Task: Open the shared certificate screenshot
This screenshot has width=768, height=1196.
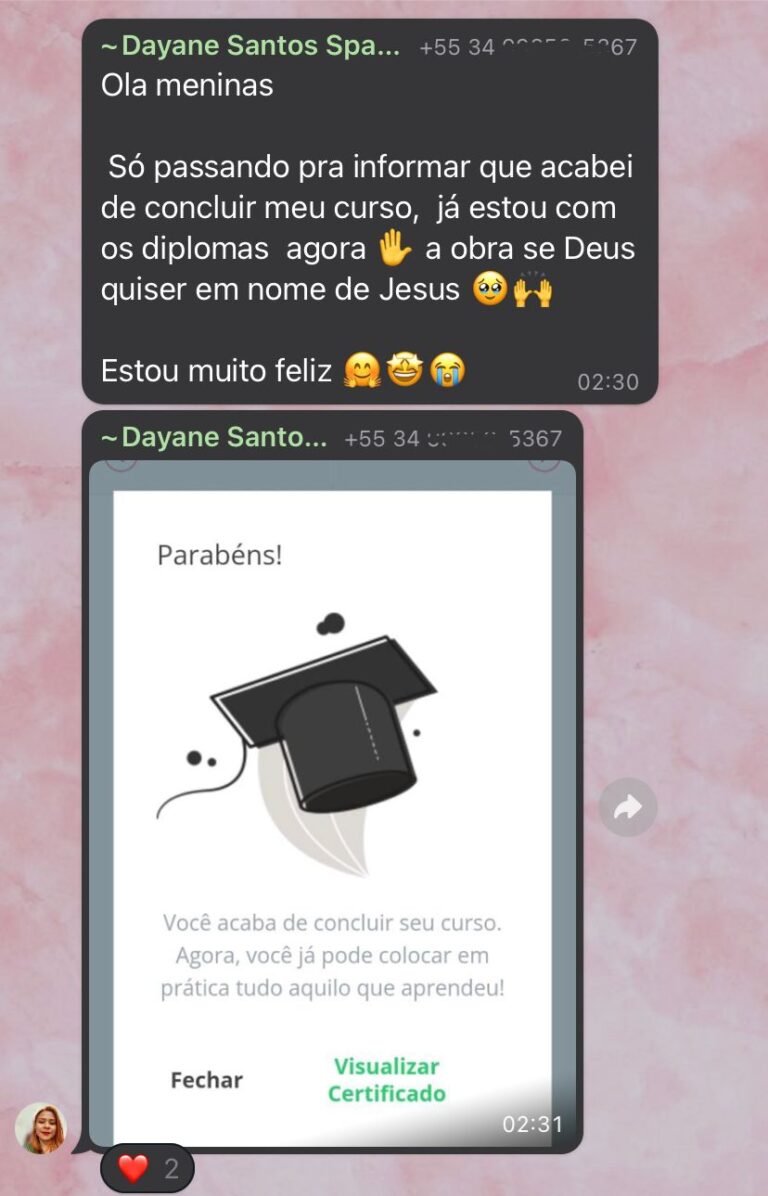Action: click(330, 800)
